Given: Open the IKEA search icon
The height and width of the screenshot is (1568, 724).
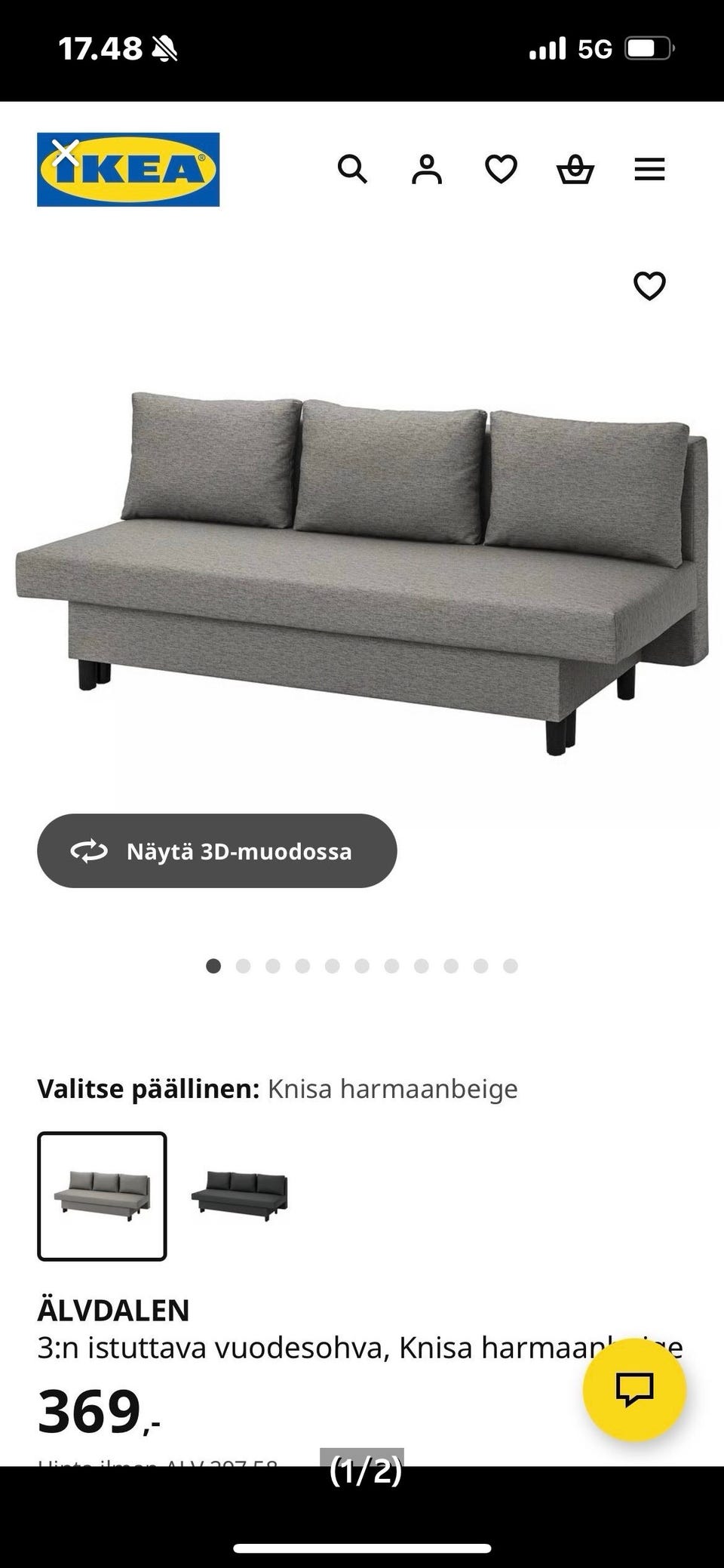Looking at the screenshot, I should (353, 169).
